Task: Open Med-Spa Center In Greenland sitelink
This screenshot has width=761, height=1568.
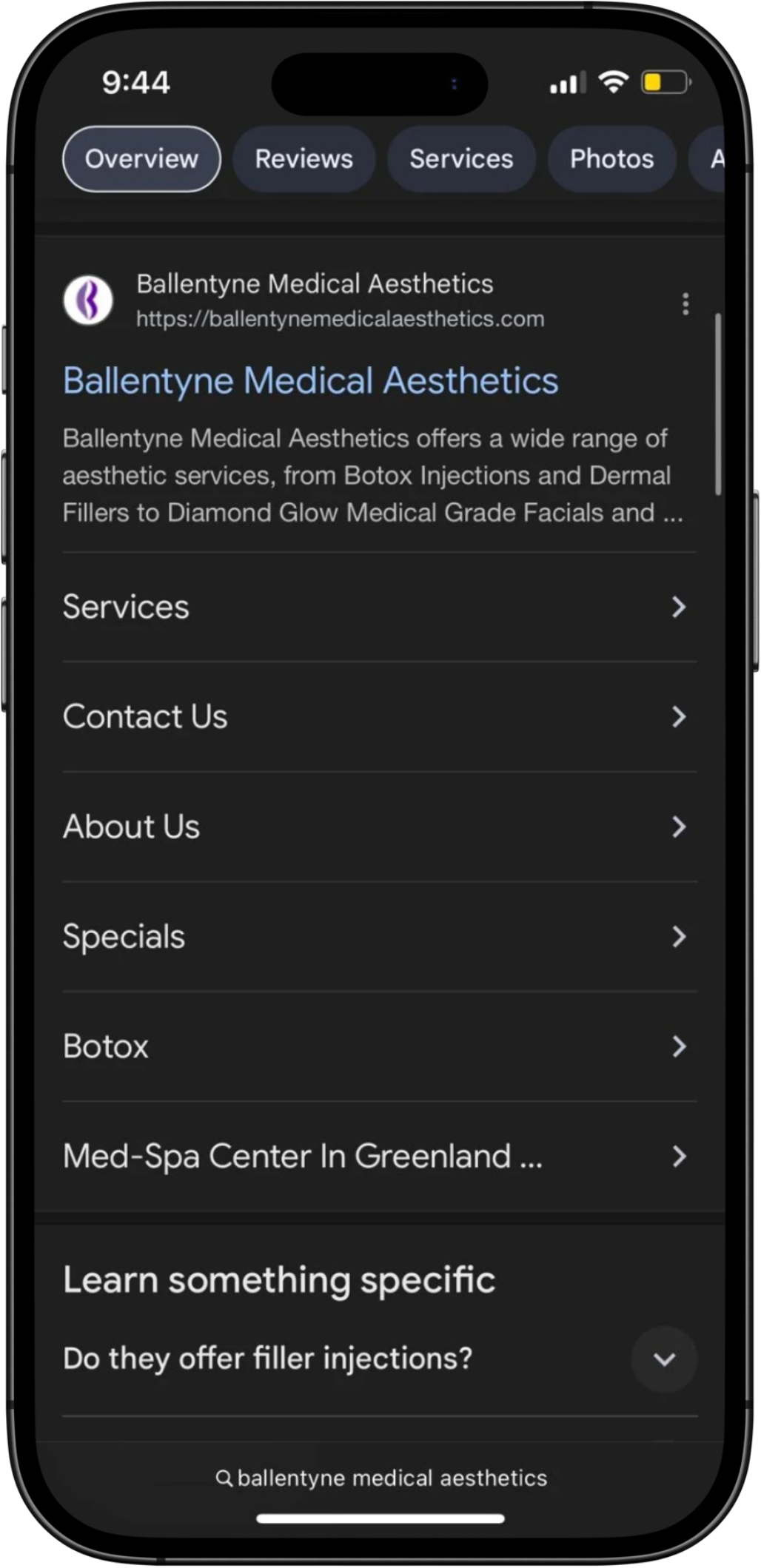Action: [x=379, y=1156]
